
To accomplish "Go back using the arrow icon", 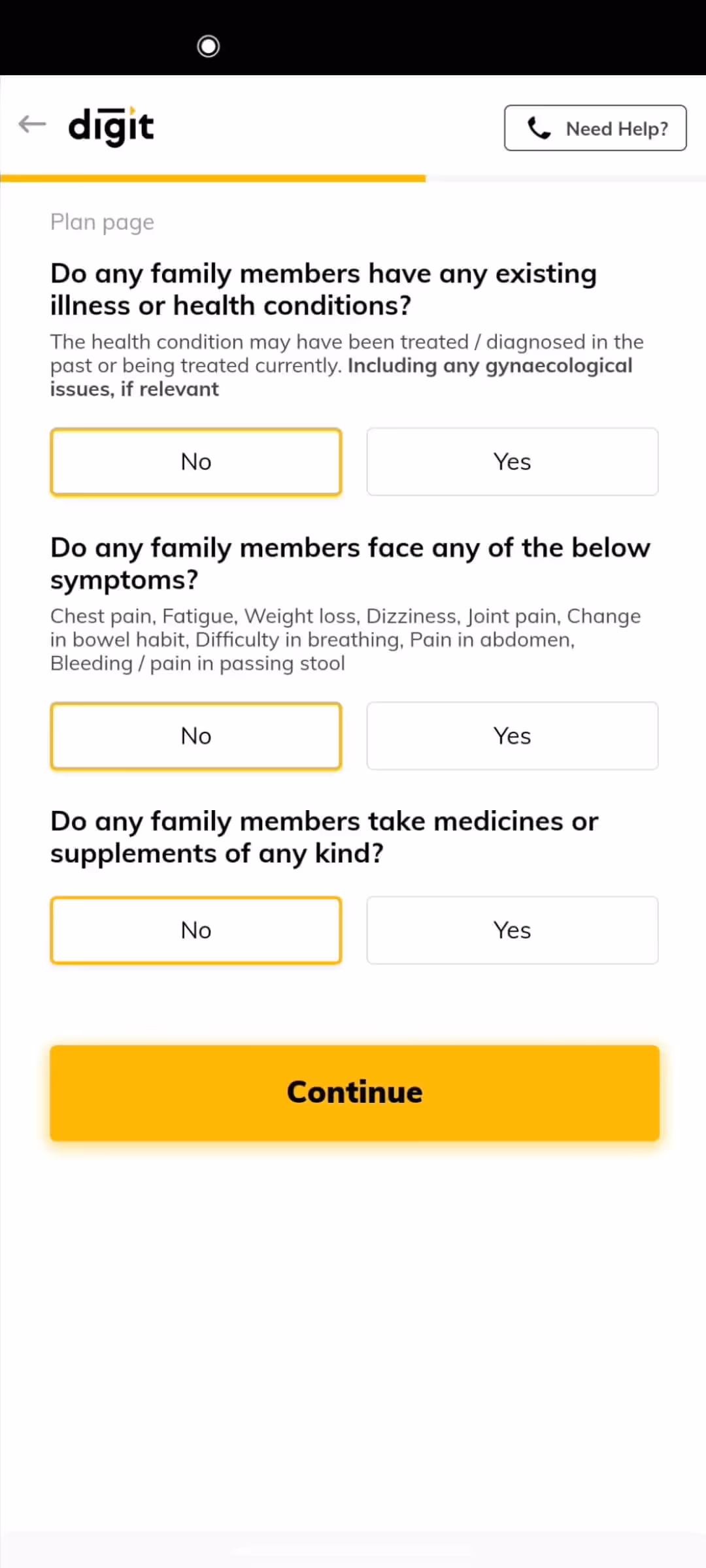I will click(32, 124).
